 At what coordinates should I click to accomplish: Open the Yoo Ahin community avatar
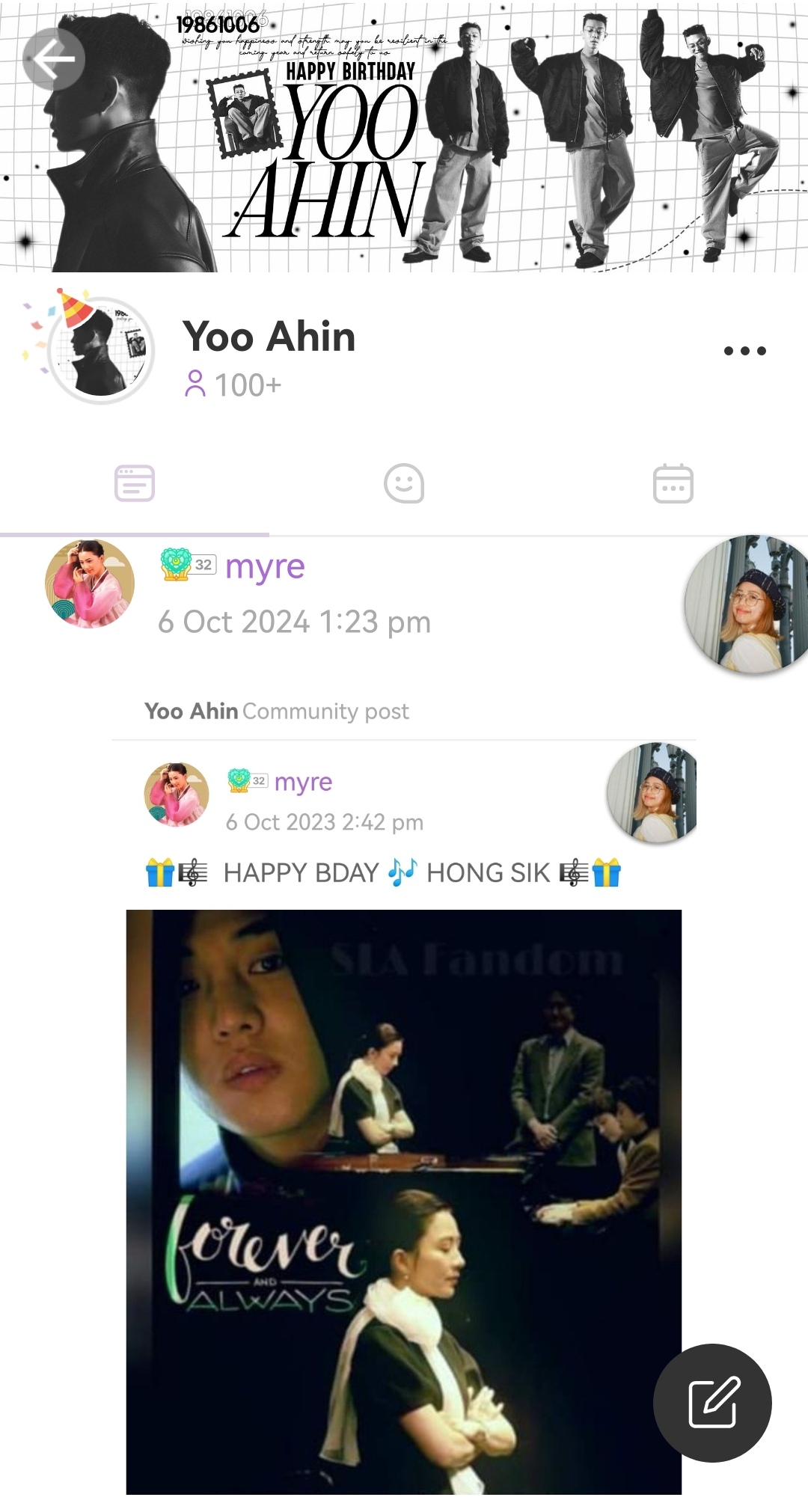[100, 350]
